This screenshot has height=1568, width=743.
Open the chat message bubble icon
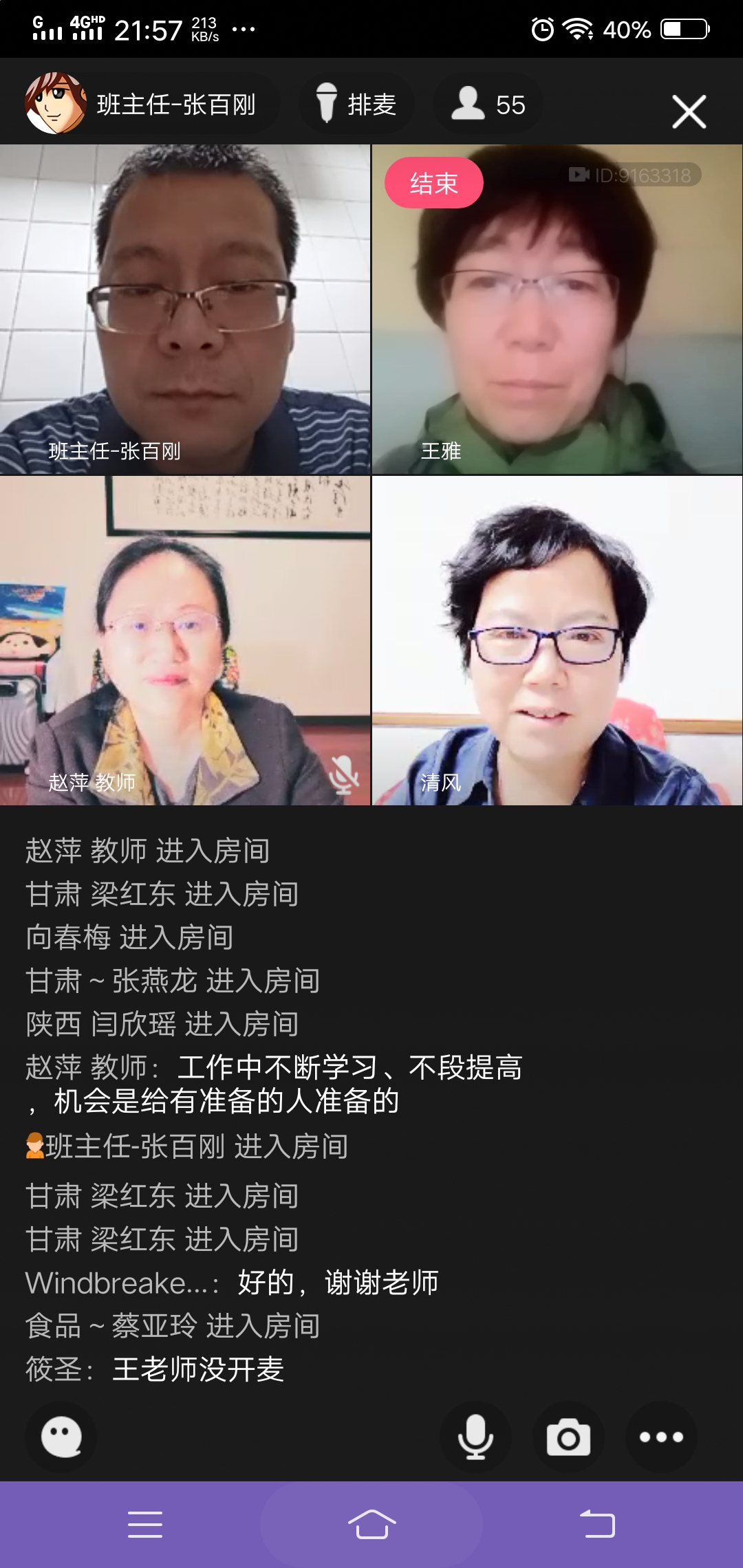tap(61, 1436)
